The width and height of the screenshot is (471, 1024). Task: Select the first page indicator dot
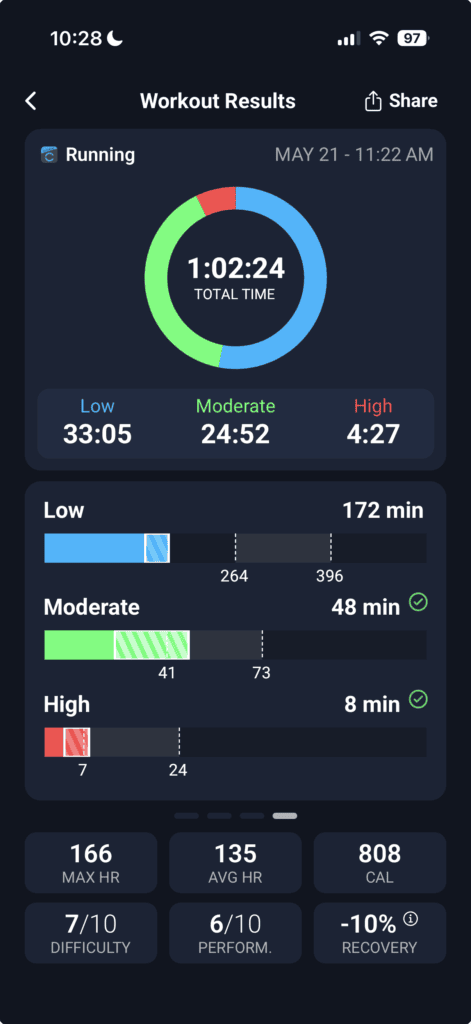pos(186,816)
